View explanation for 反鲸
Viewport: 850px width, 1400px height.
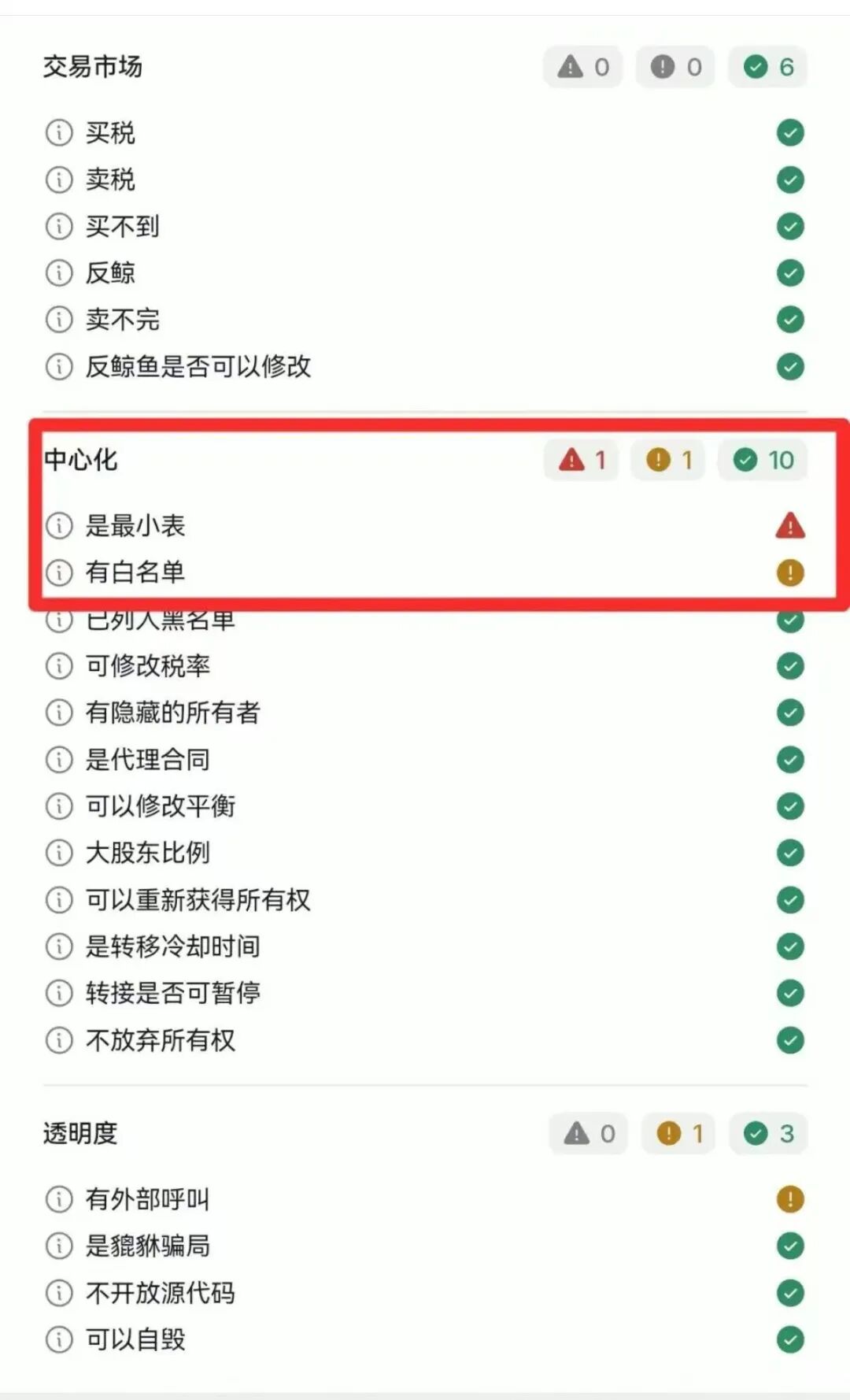pyautogui.click(x=59, y=273)
